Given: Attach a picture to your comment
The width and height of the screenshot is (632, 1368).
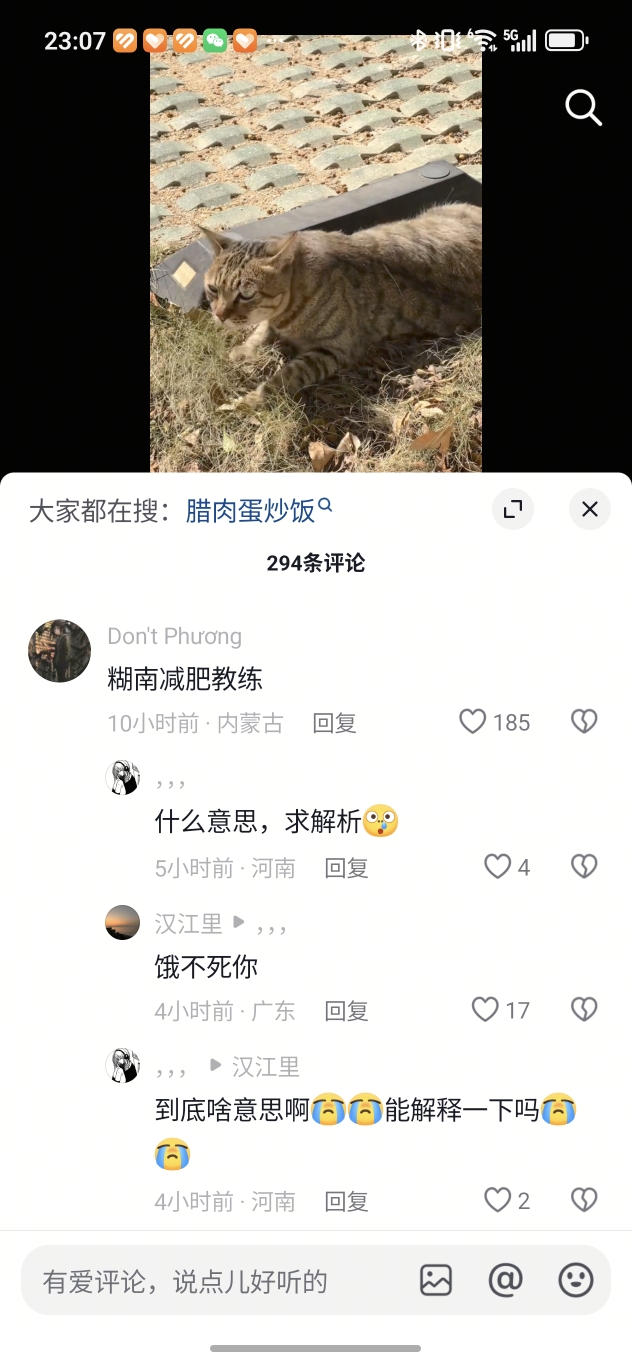Looking at the screenshot, I should (436, 1280).
